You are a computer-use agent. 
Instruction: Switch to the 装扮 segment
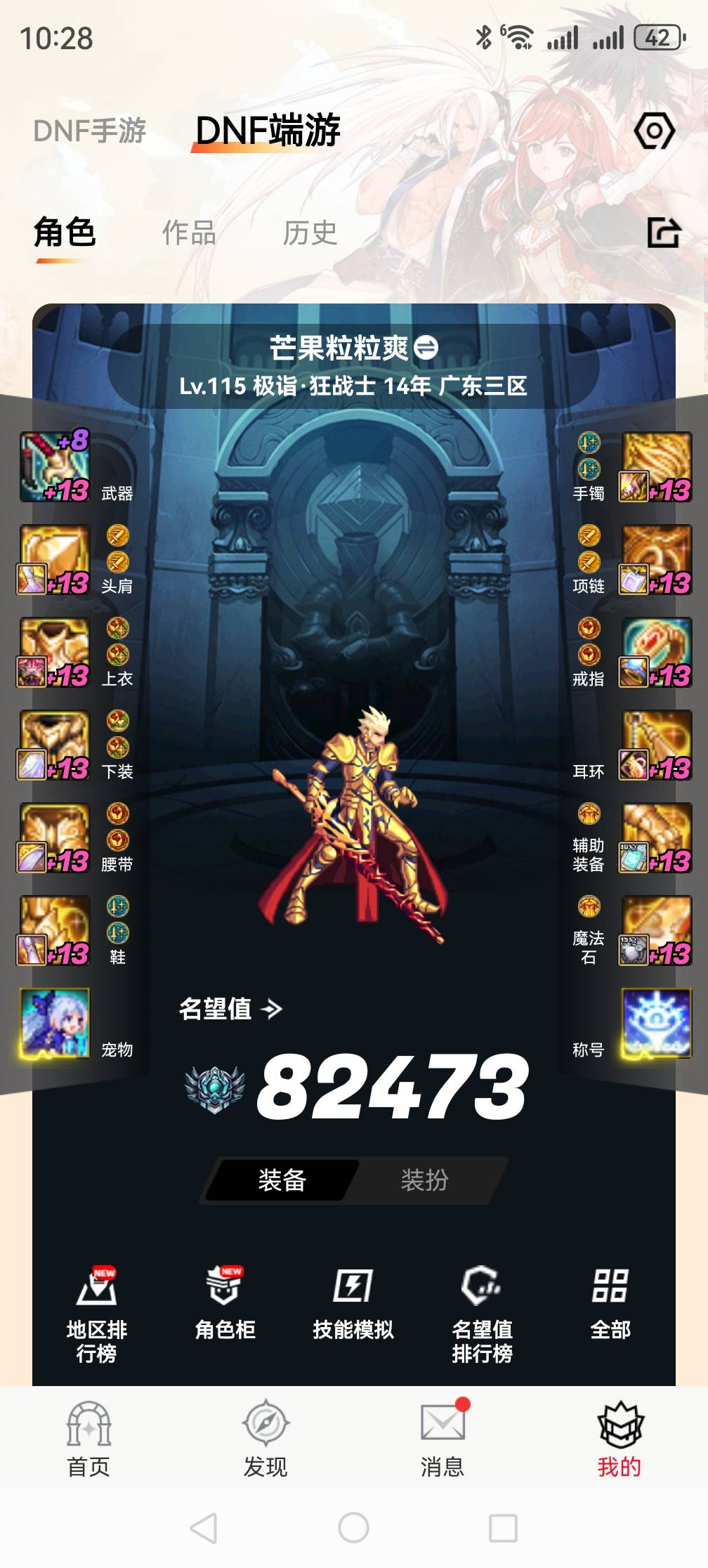(424, 1180)
